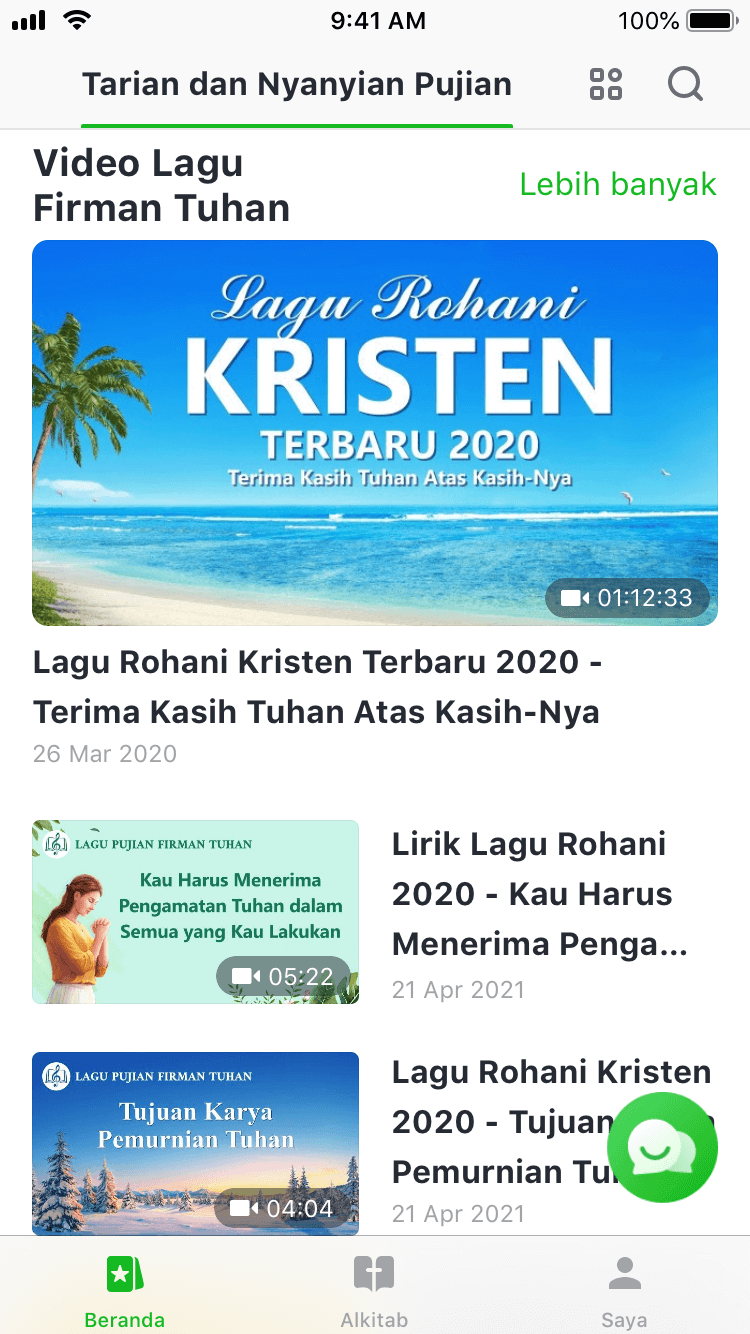
Task: Open the Tujuan Karya Pemurnian Tuhan video
Action: (196, 1143)
